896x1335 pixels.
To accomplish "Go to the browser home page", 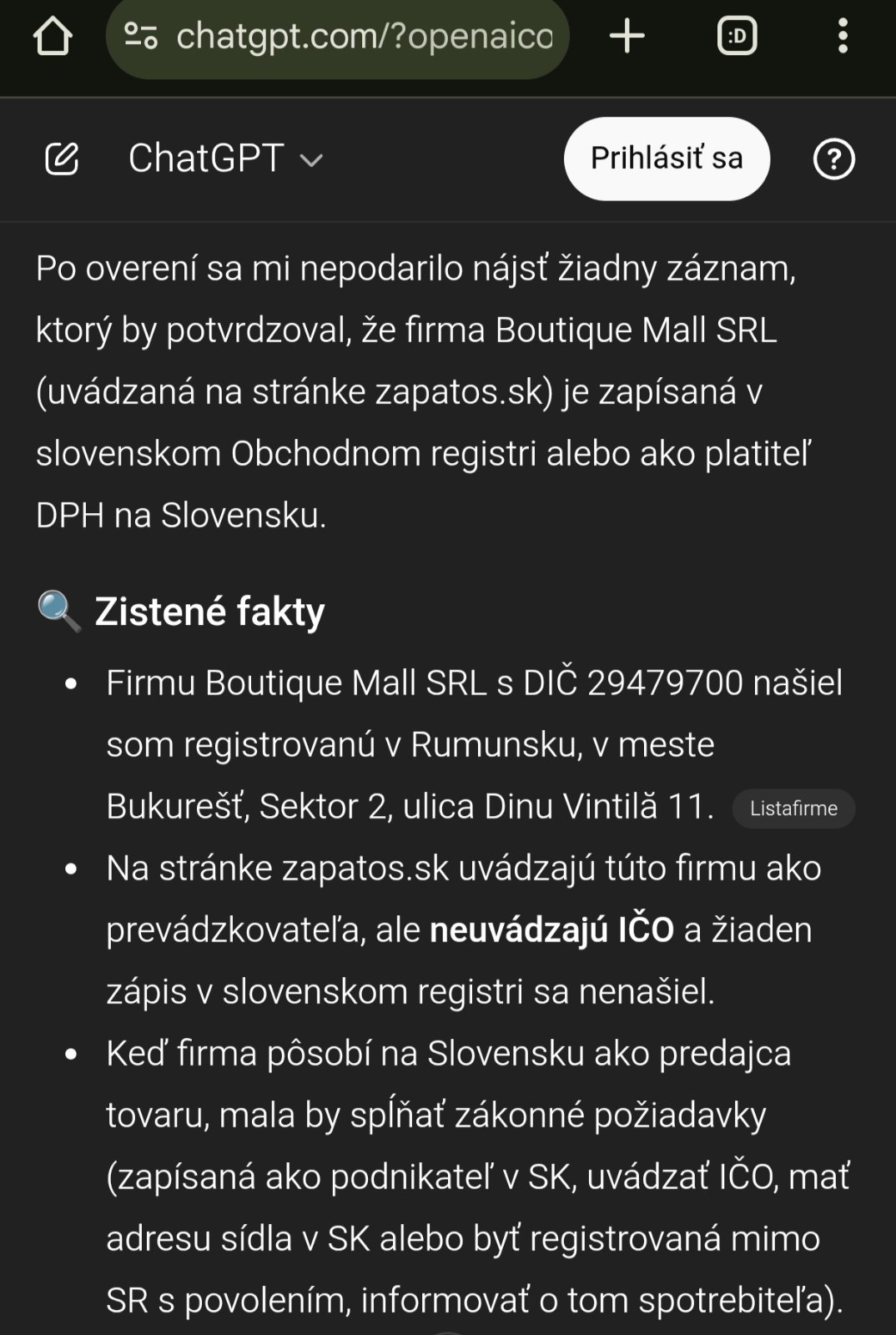I will click(x=52, y=37).
